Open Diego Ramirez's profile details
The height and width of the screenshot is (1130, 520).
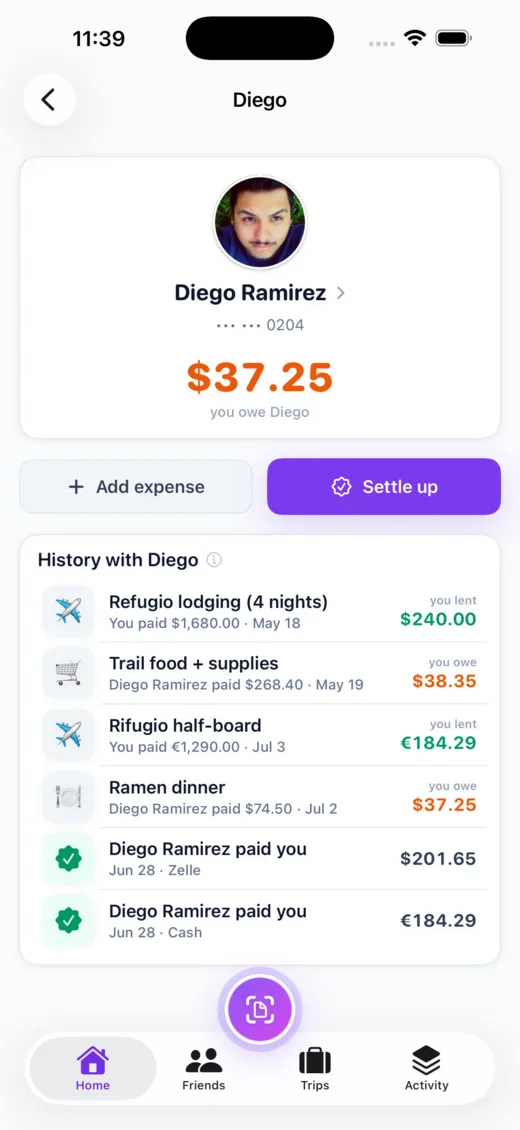tap(260, 293)
